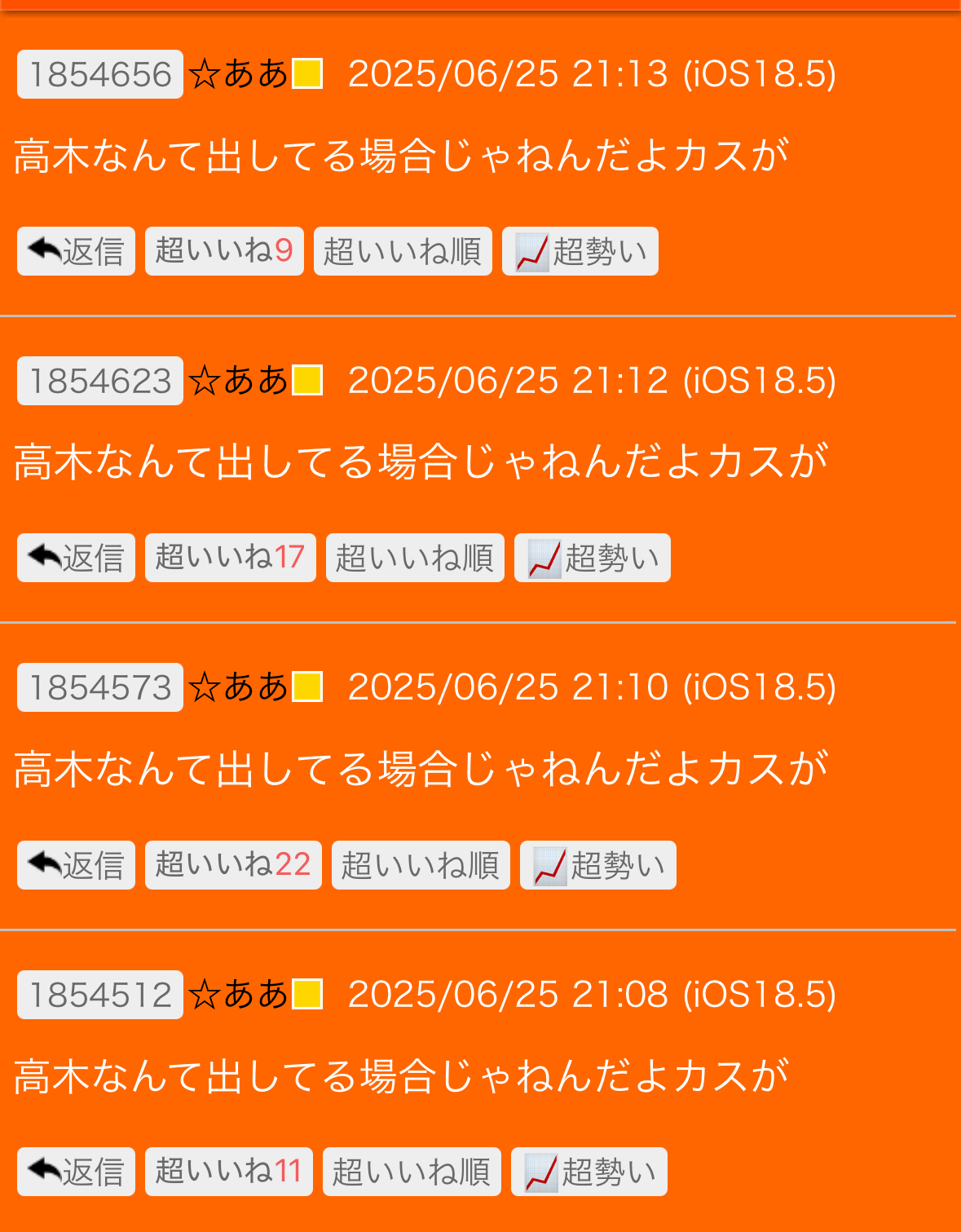961x1232 pixels.
Task: Reply to post 1854623 with 返信
Action: point(76,558)
